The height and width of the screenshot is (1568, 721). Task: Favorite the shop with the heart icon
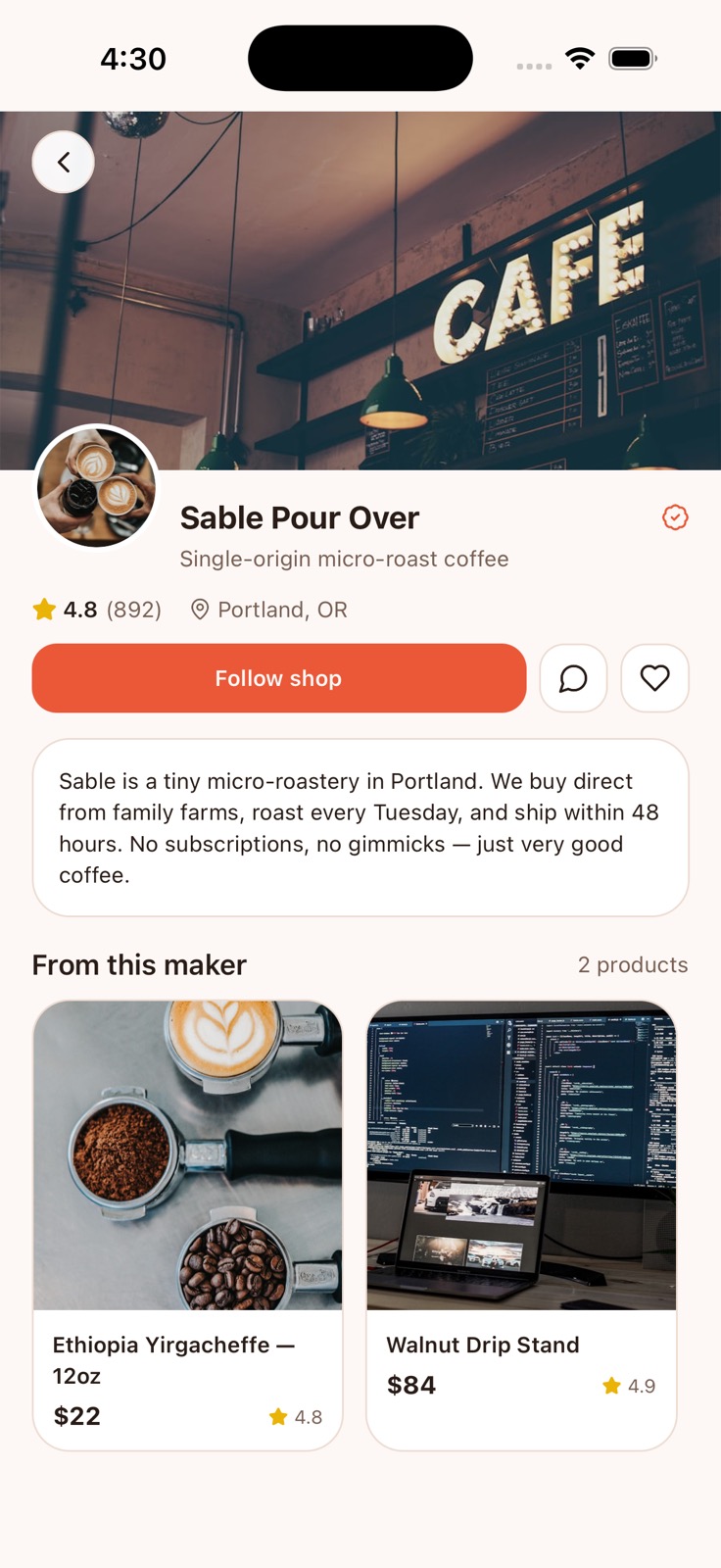655,678
